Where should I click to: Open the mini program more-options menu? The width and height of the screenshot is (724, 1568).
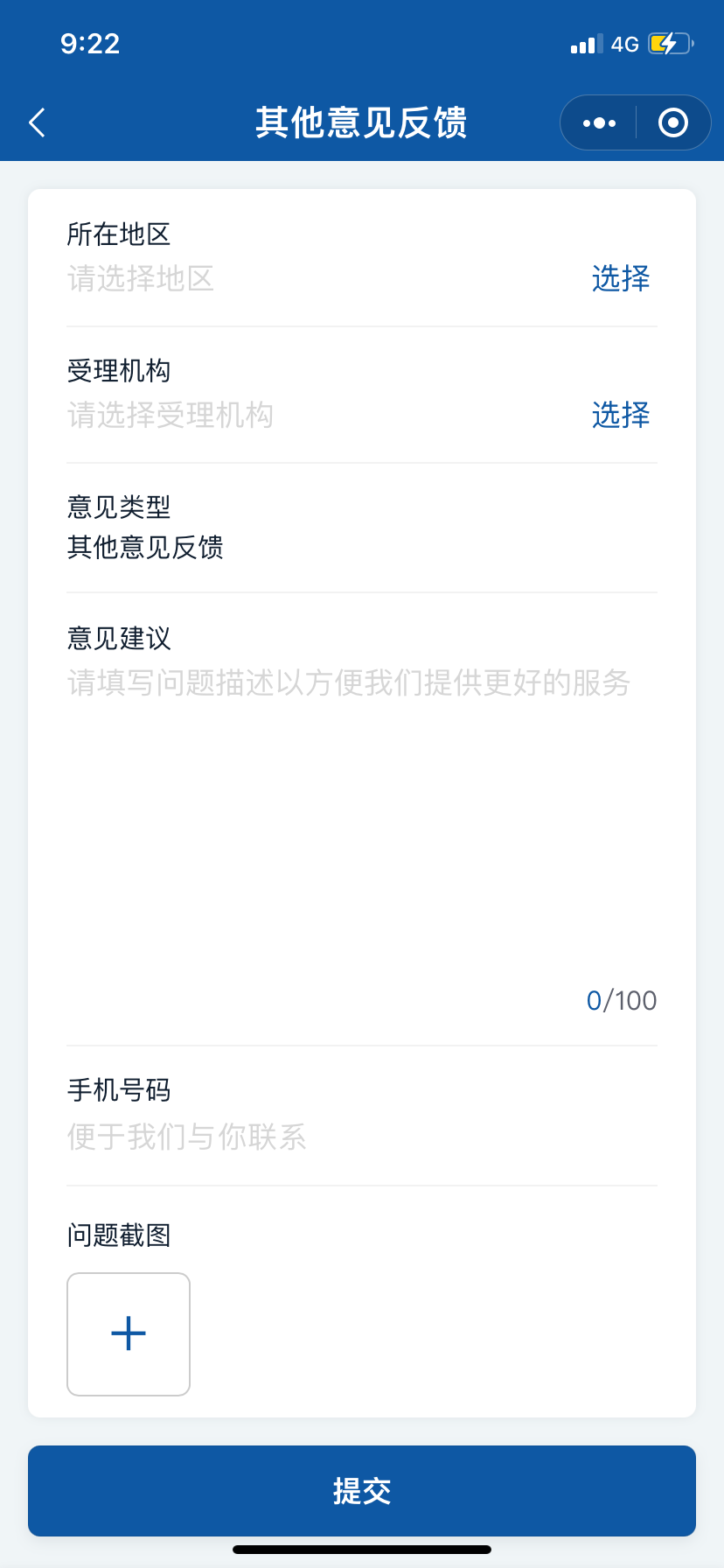coord(599,122)
